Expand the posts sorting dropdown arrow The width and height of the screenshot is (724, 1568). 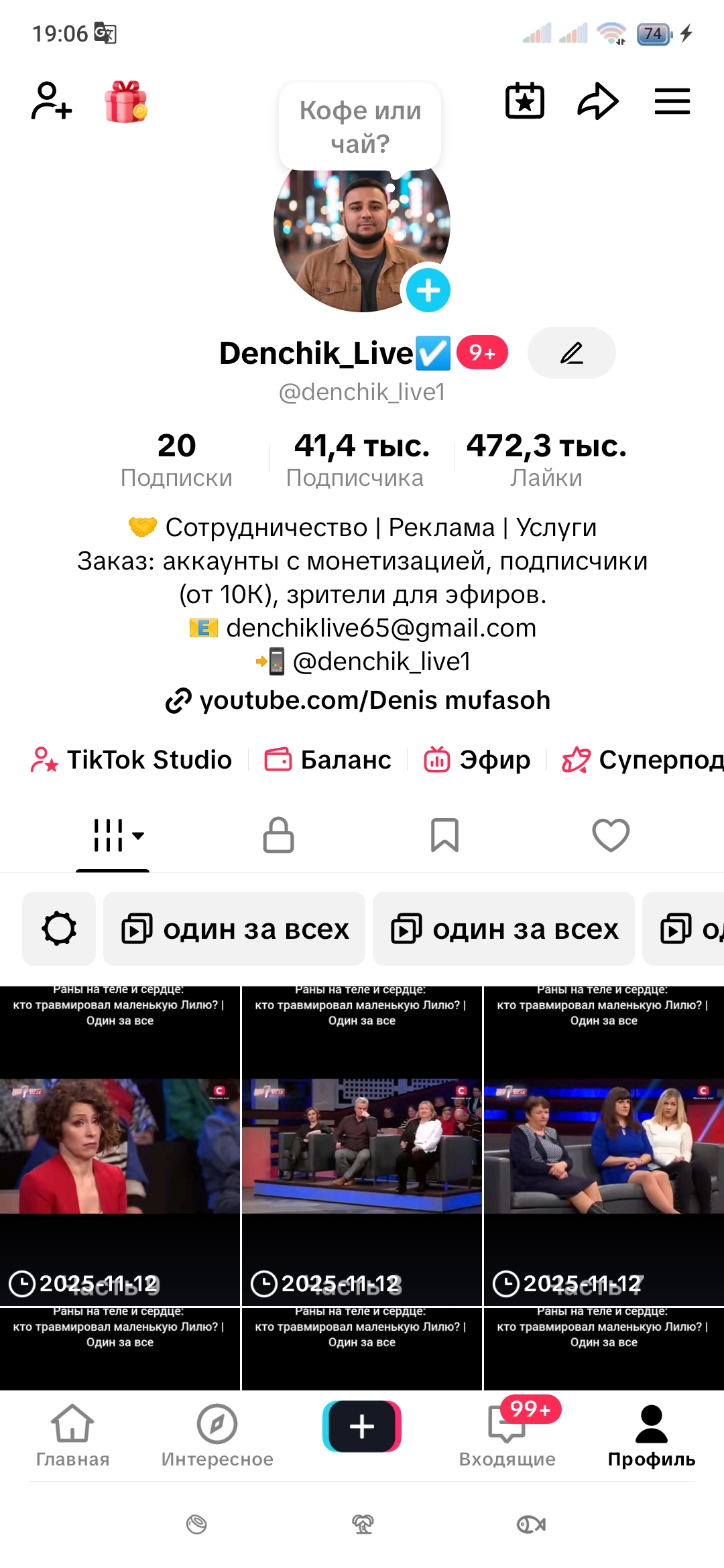139,836
